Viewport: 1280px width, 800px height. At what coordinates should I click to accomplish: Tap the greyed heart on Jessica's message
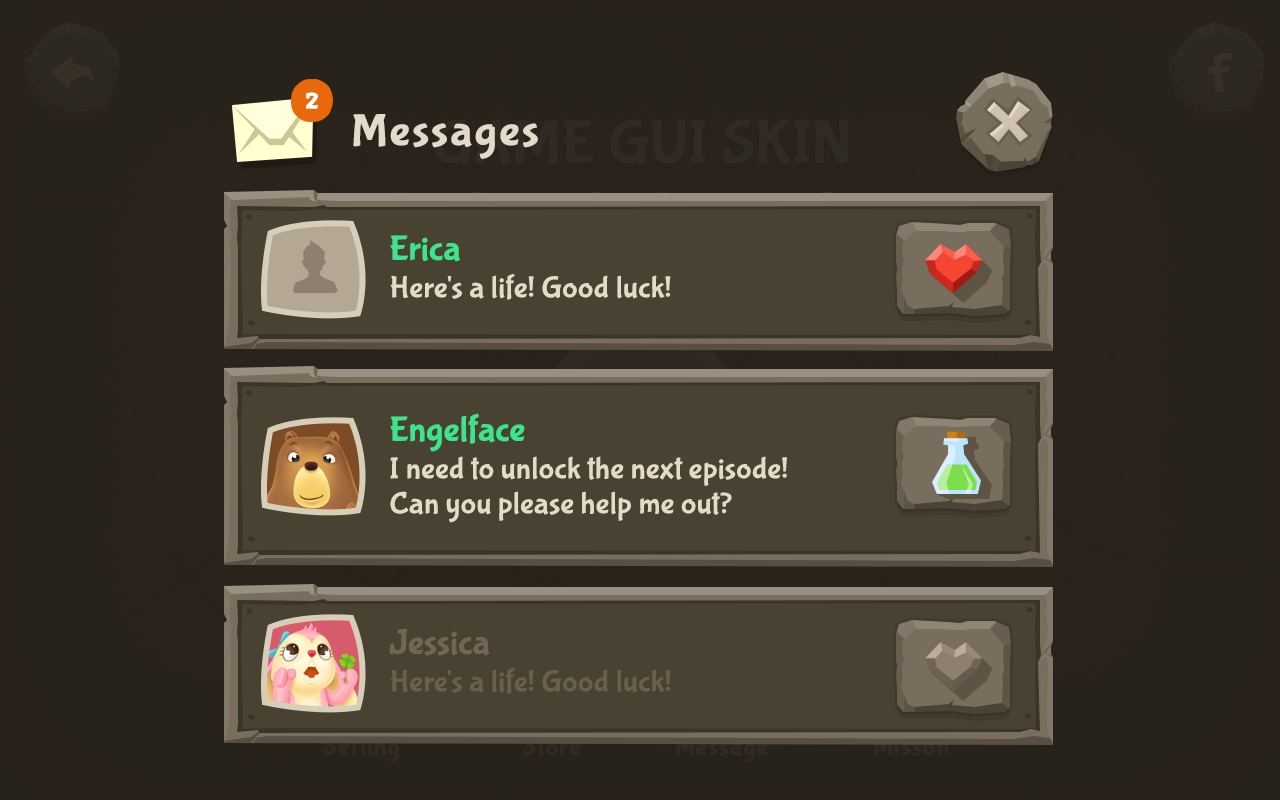[x=953, y=666]
